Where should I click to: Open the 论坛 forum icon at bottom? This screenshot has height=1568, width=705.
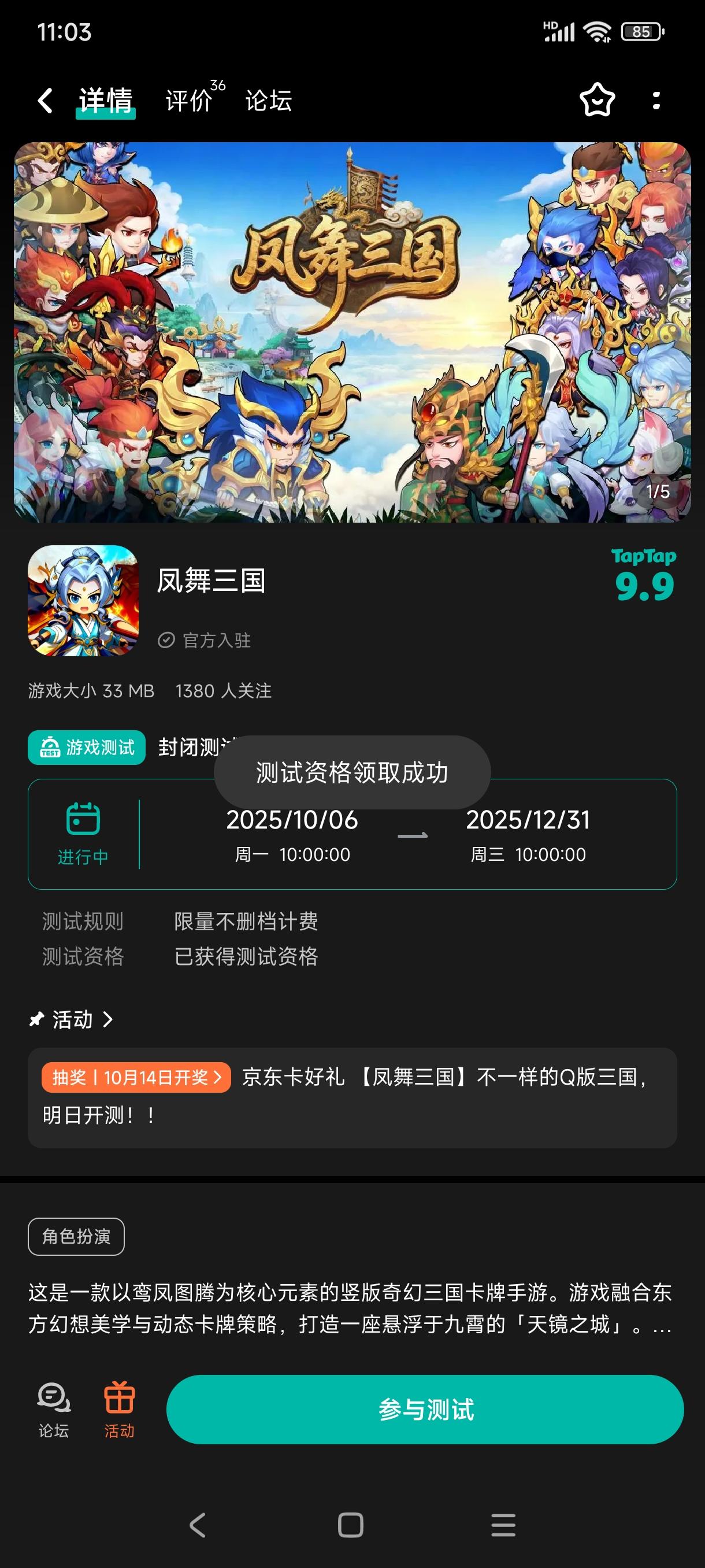(x=54, y=1411)
